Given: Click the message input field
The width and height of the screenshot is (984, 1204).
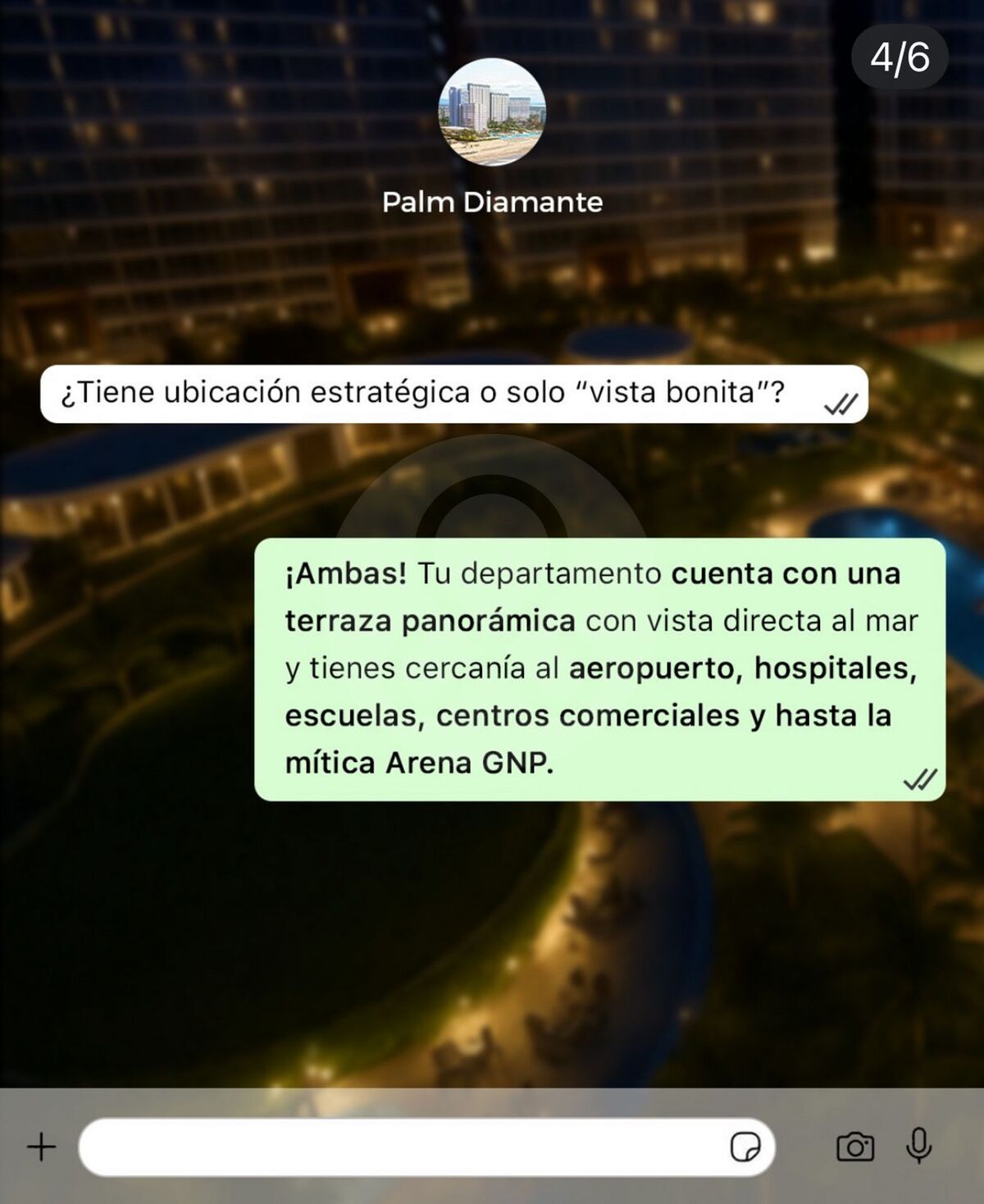Looking at the screenshot, I should pyautogui.click(x=410, y=1148).
